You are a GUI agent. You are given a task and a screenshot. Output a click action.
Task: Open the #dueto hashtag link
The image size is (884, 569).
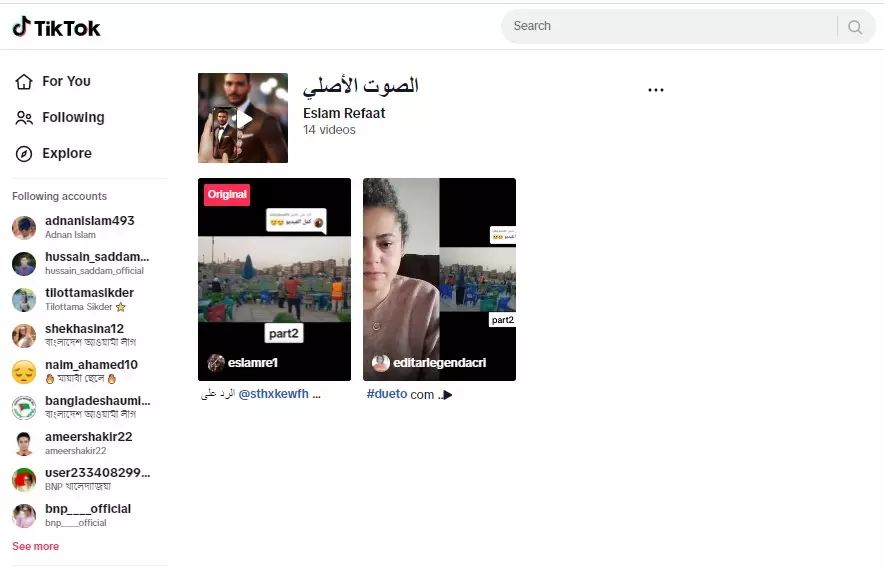click(387, 394)
